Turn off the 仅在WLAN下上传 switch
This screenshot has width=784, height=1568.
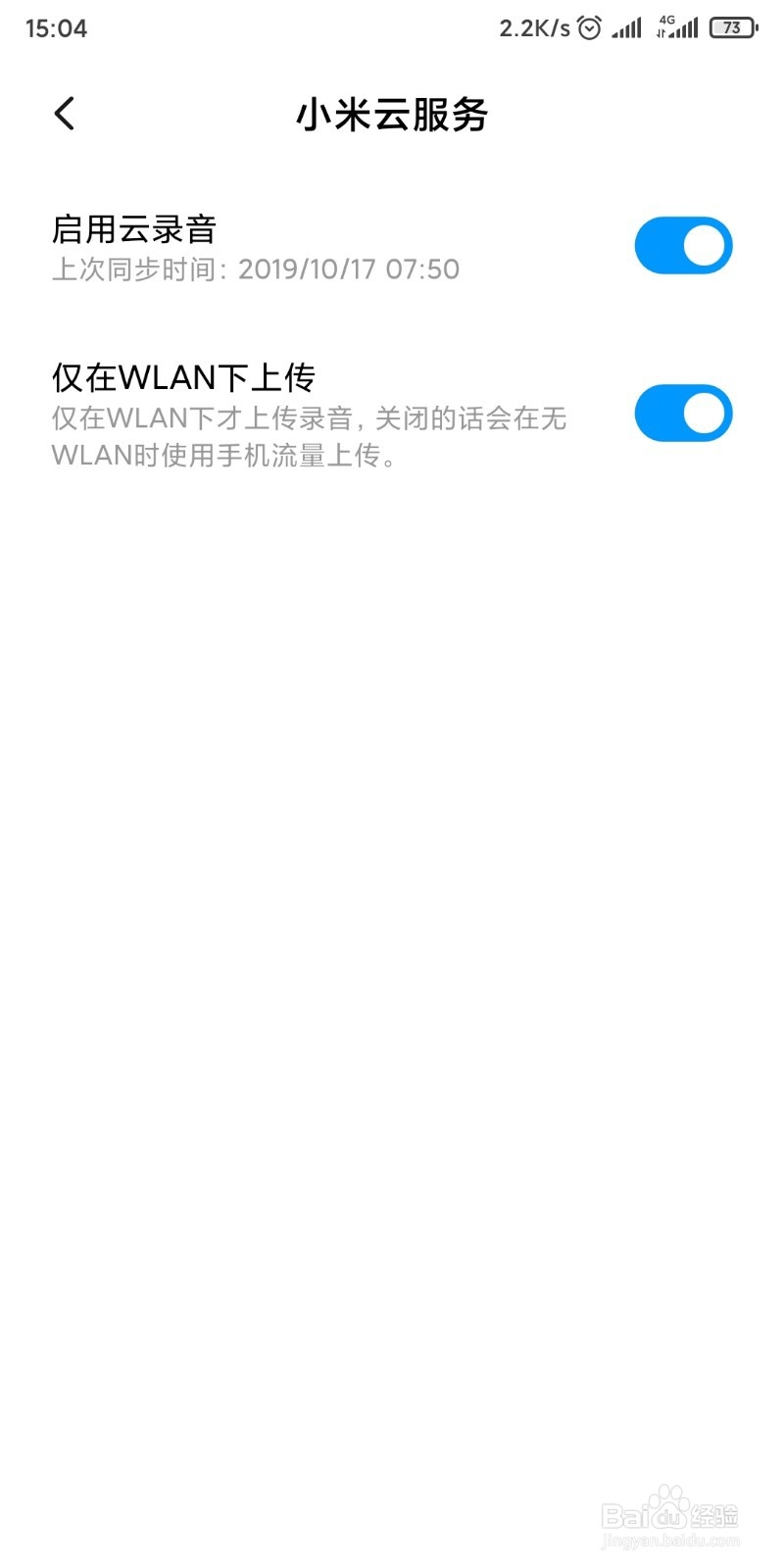click(683, 414)
